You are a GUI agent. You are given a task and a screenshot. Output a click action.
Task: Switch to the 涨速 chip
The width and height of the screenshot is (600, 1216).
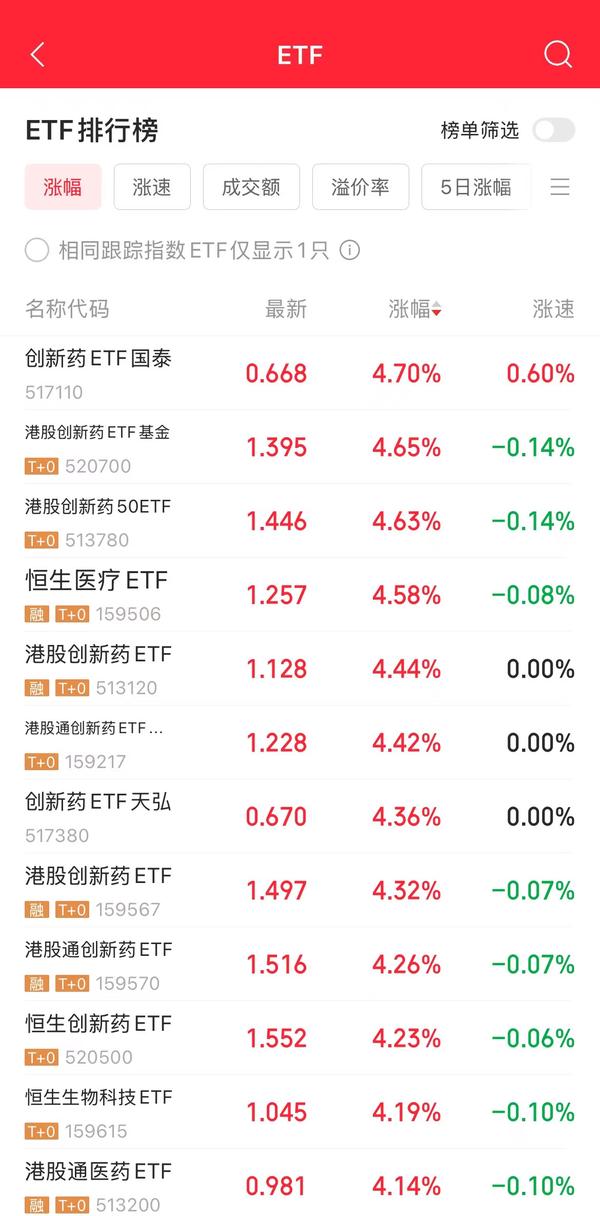[x=152, y=187]
